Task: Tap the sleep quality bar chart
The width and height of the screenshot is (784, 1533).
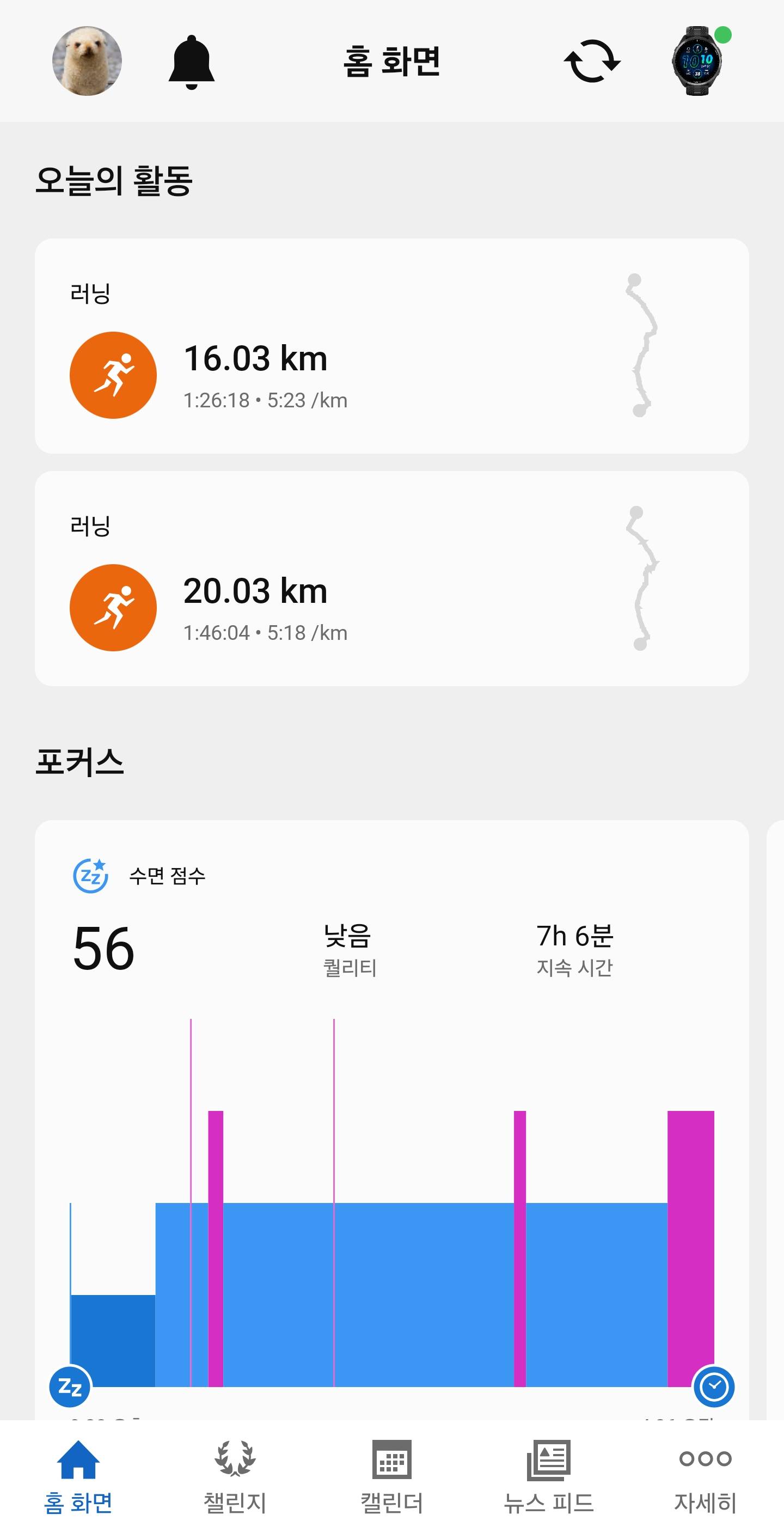Action: (392, 1250)
